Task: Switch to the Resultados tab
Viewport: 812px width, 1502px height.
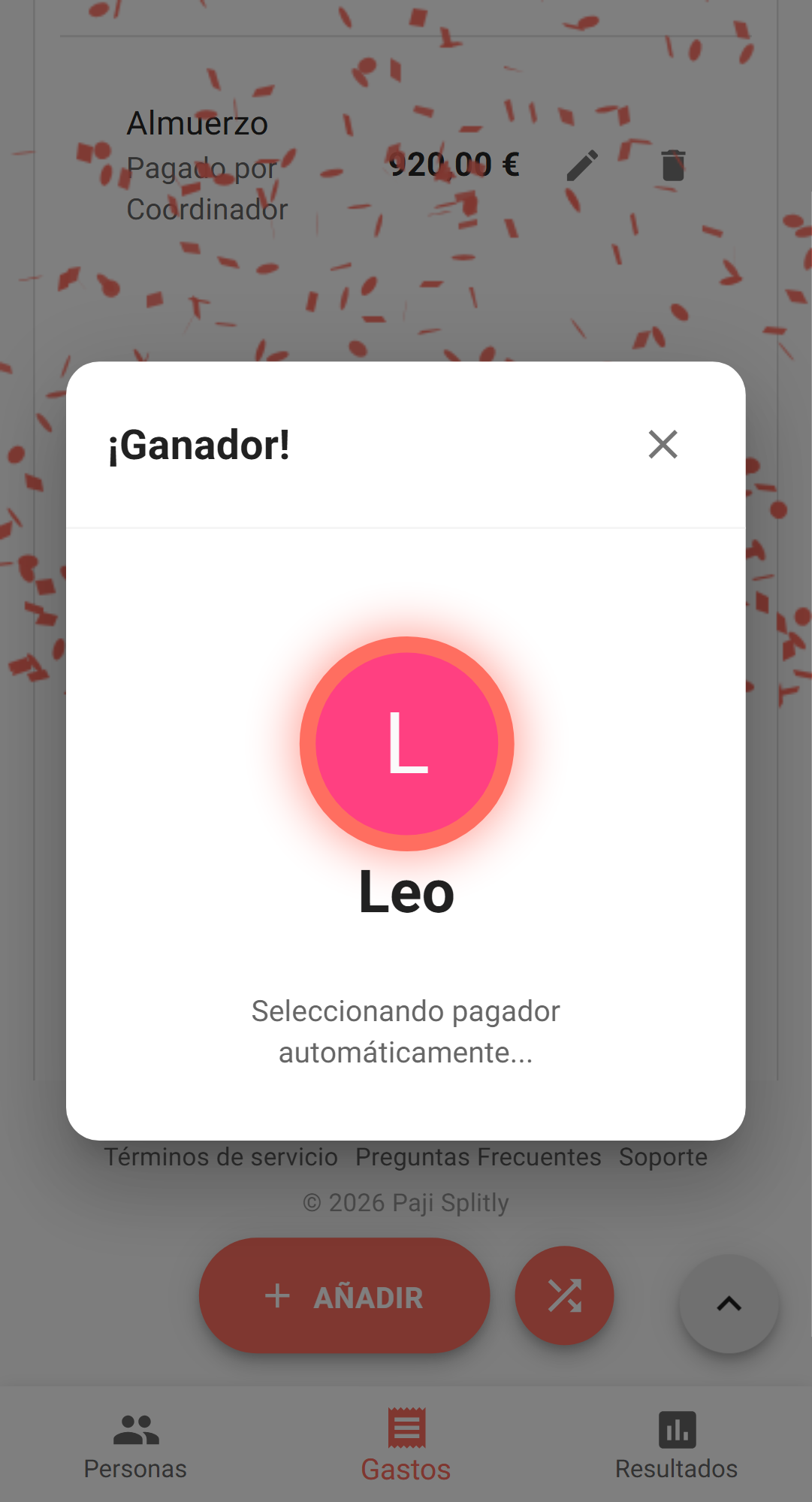Action: coord(675,1467)
